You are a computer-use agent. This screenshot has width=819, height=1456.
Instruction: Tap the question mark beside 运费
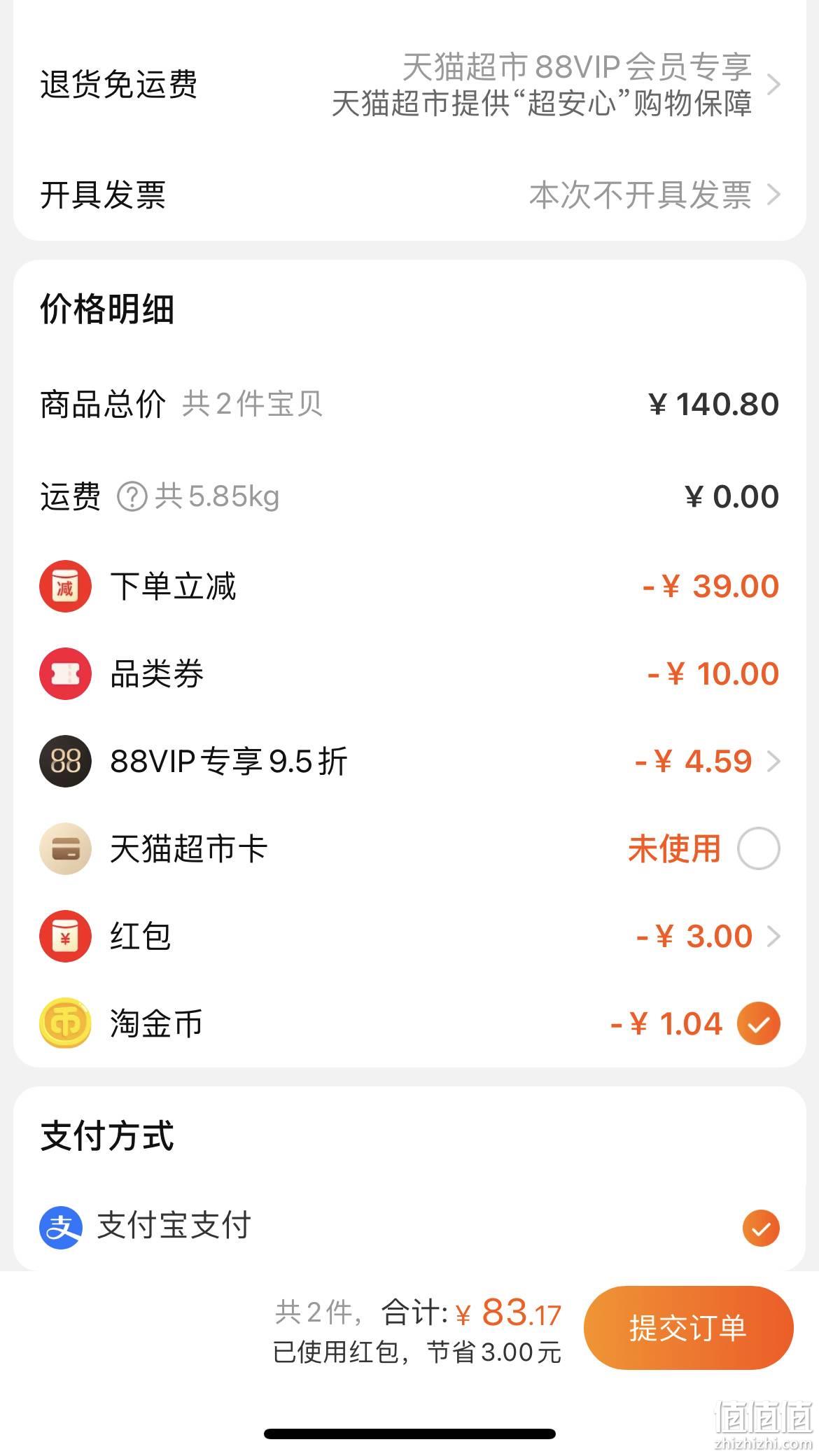[132, 497]
